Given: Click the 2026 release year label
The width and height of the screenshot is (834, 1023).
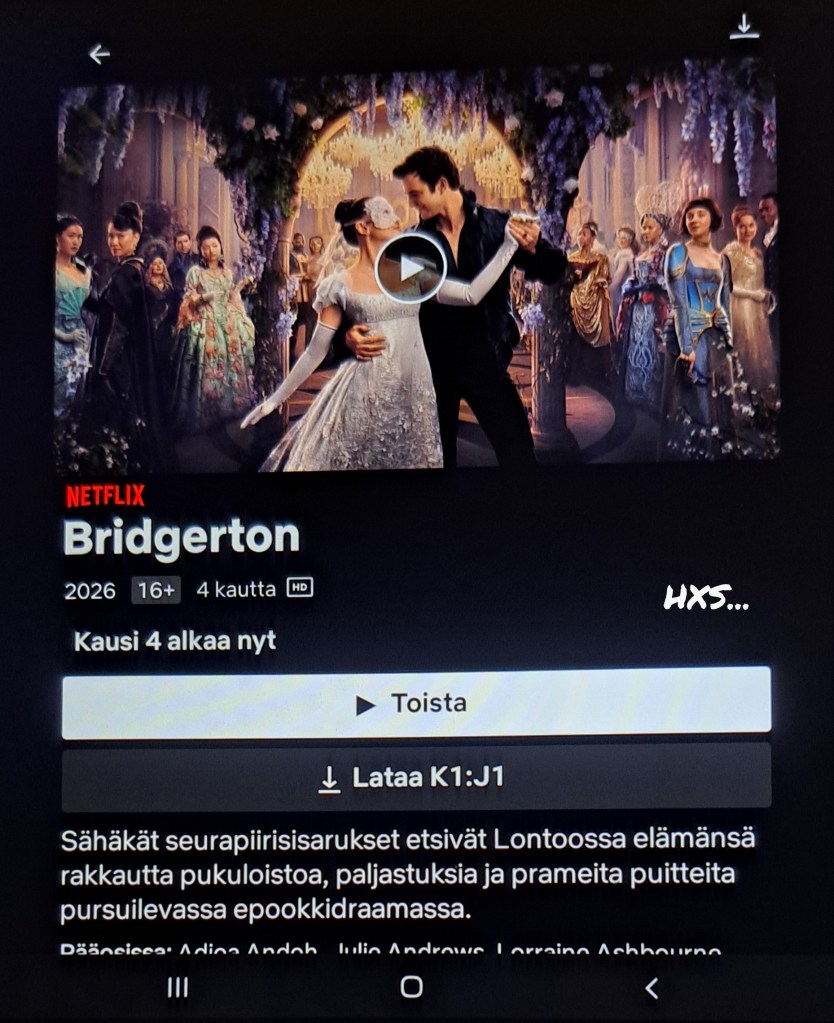Looking at the screenshot, I should pyautogui.click(x=89, y=590).
